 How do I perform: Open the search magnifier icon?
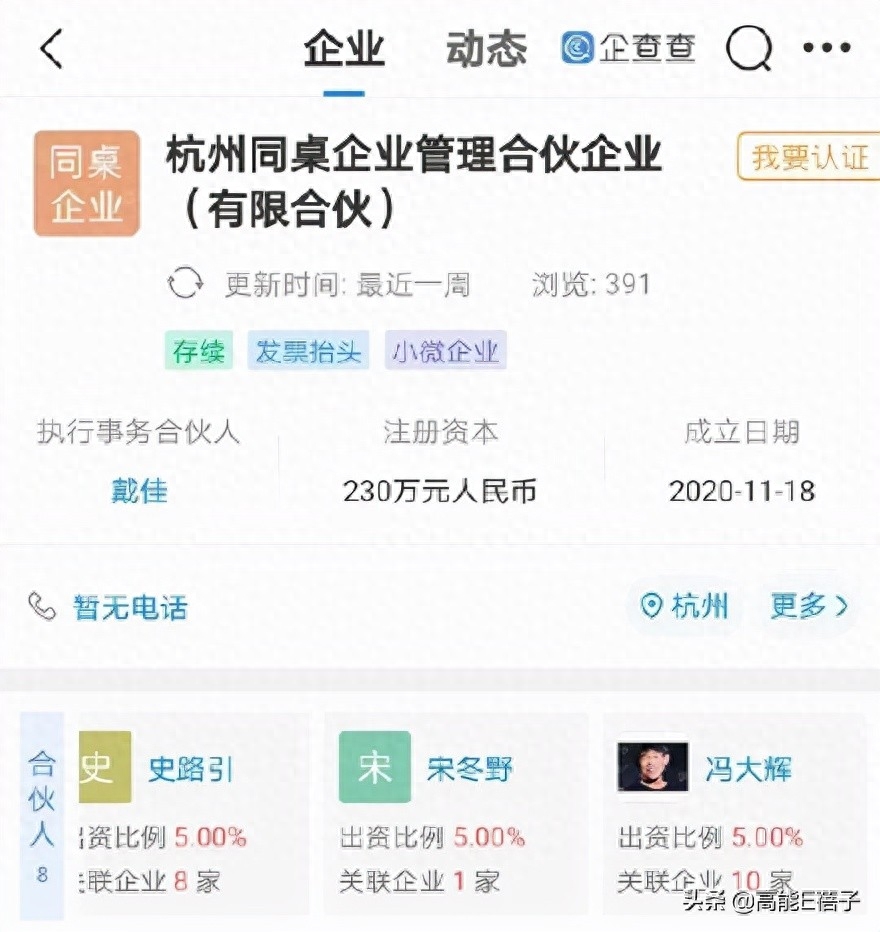[748, 48]
